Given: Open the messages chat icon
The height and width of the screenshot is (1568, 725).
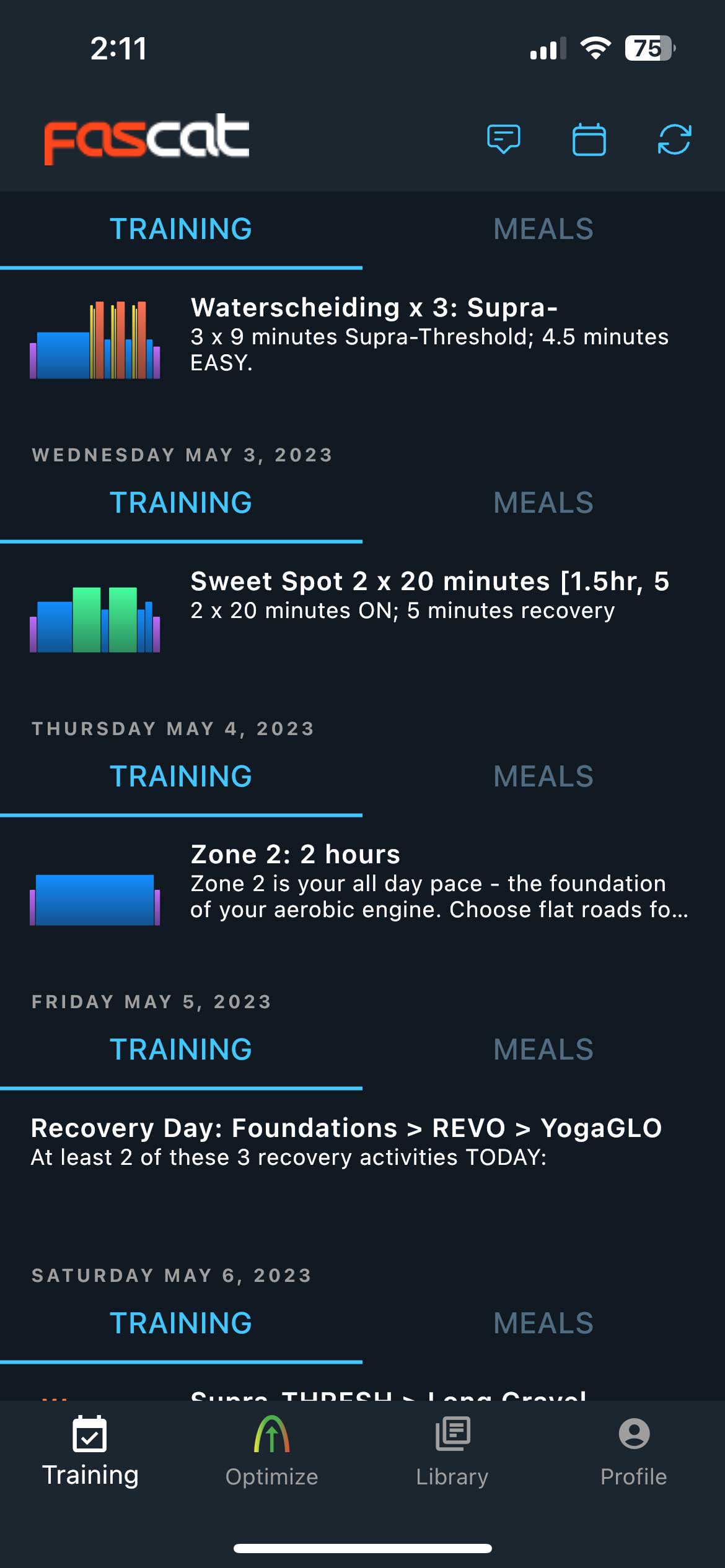Looking at the screenshot, I should click(503, 139).
